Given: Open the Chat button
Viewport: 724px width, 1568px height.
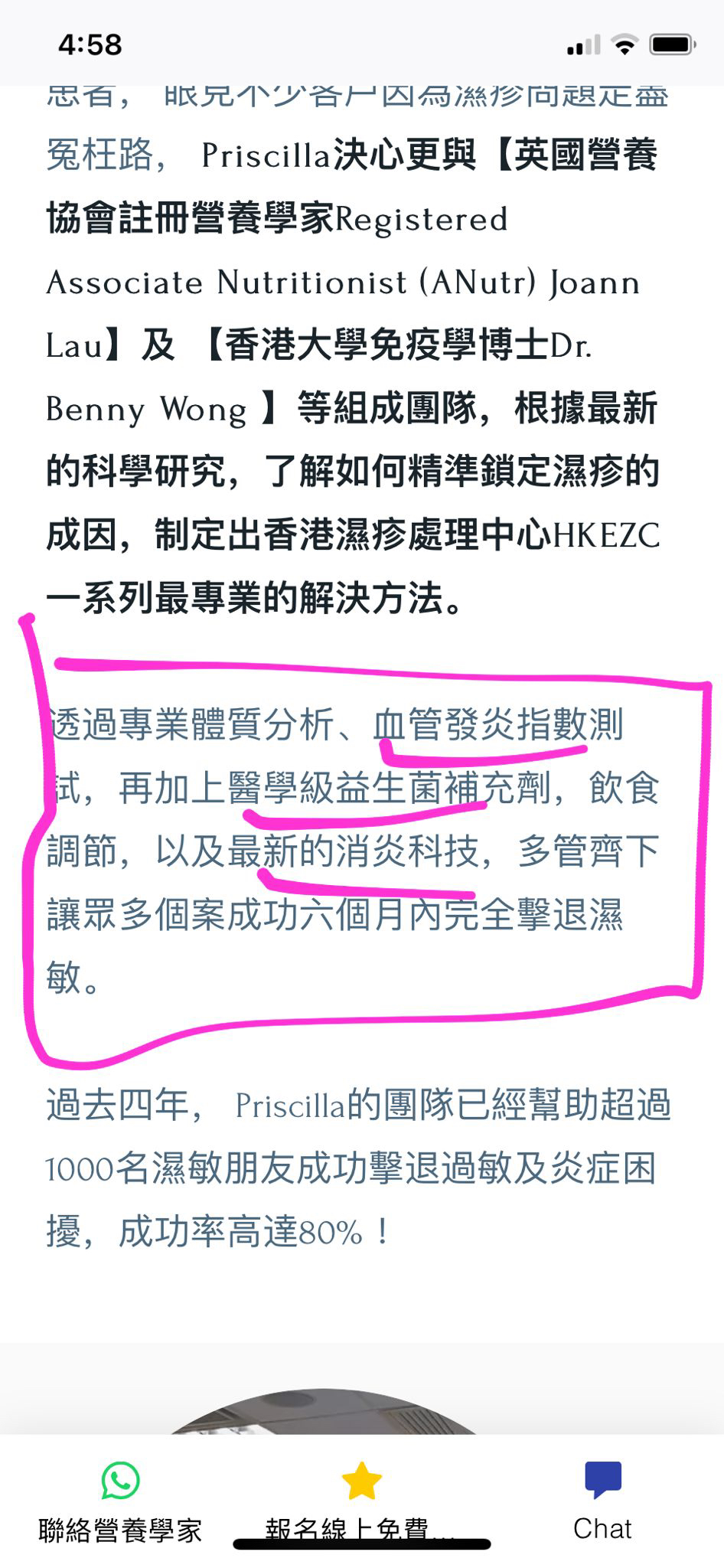Looking at the screenshot, I should 602,1500.
